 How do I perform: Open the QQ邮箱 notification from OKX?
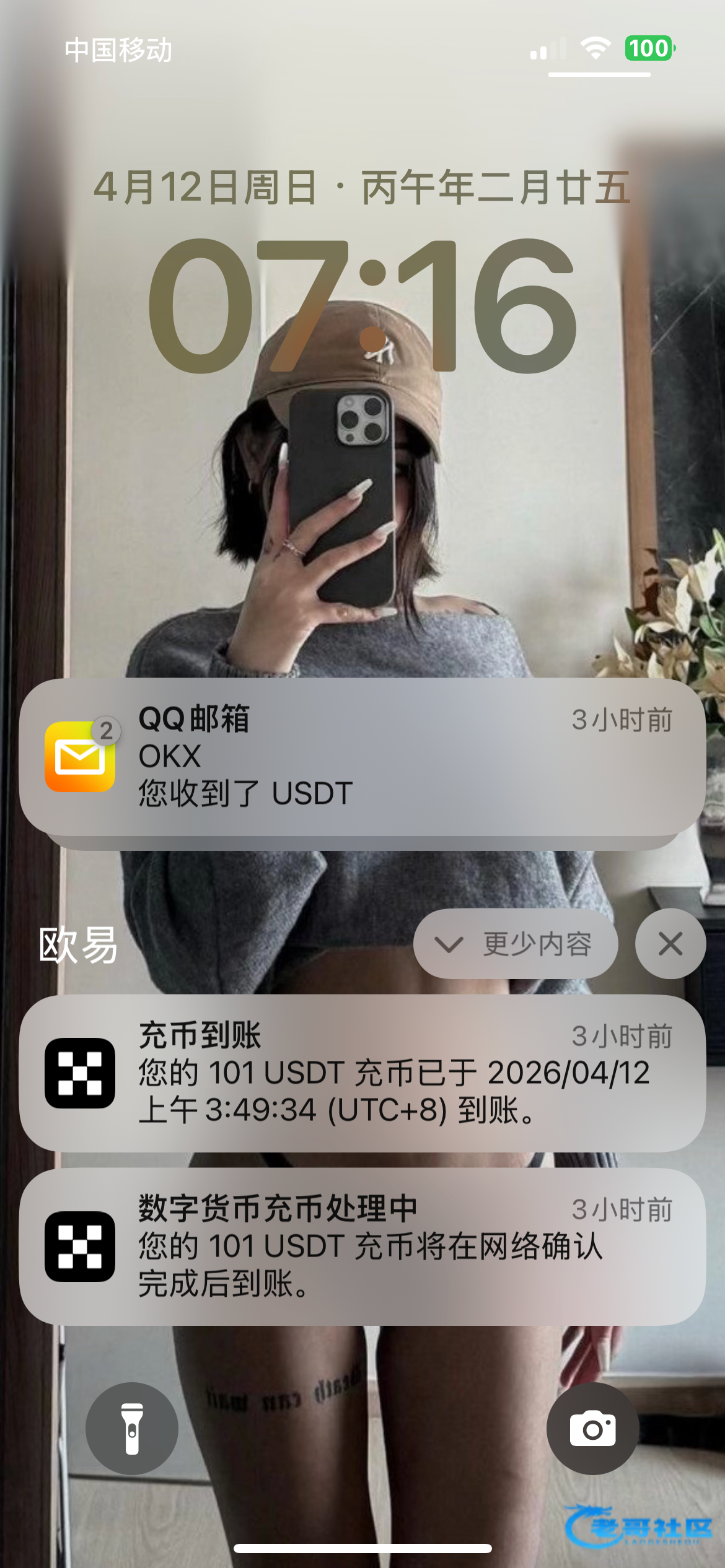coord(362,757)
